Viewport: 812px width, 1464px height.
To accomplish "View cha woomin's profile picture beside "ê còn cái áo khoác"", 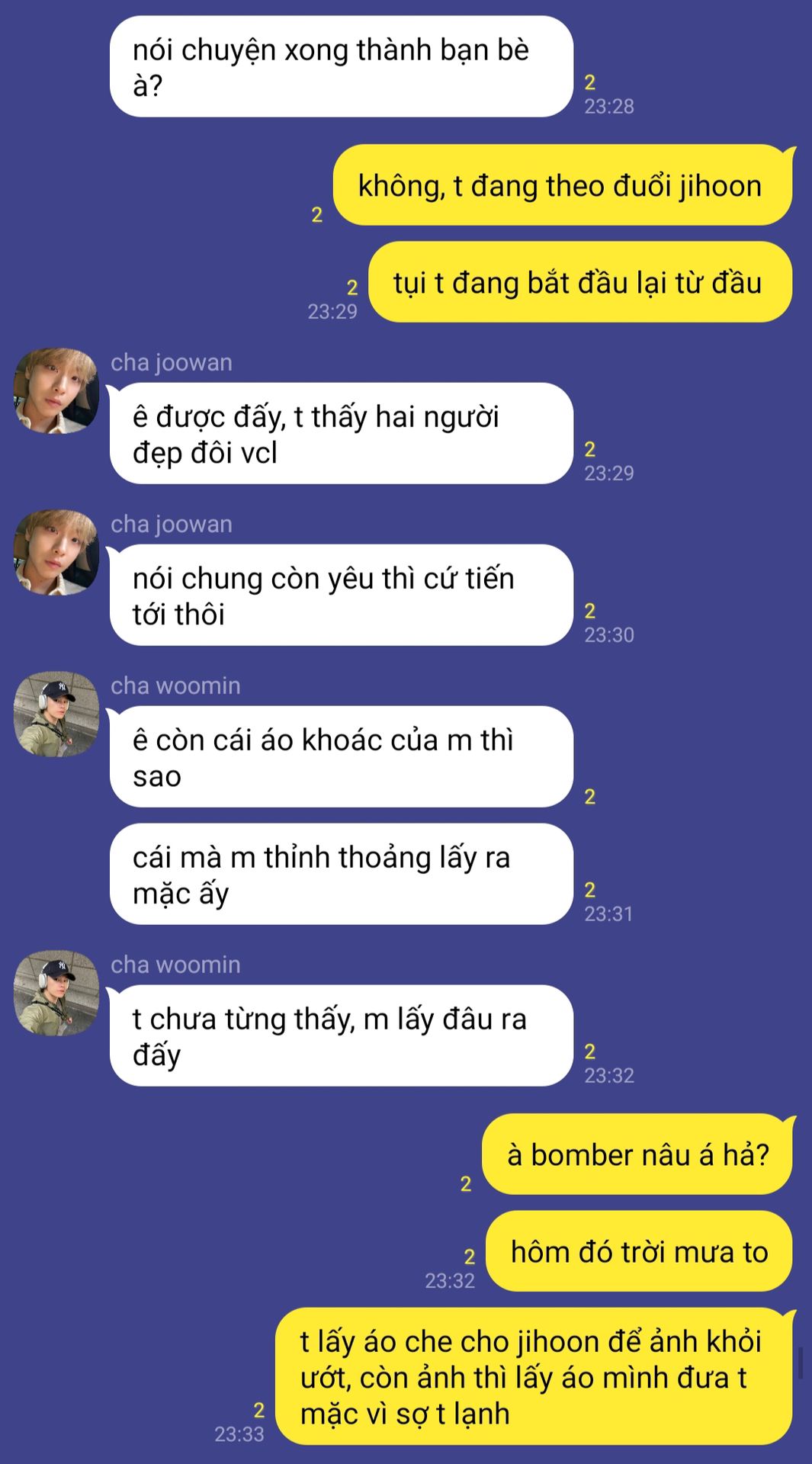I will [x=56, y=714].
